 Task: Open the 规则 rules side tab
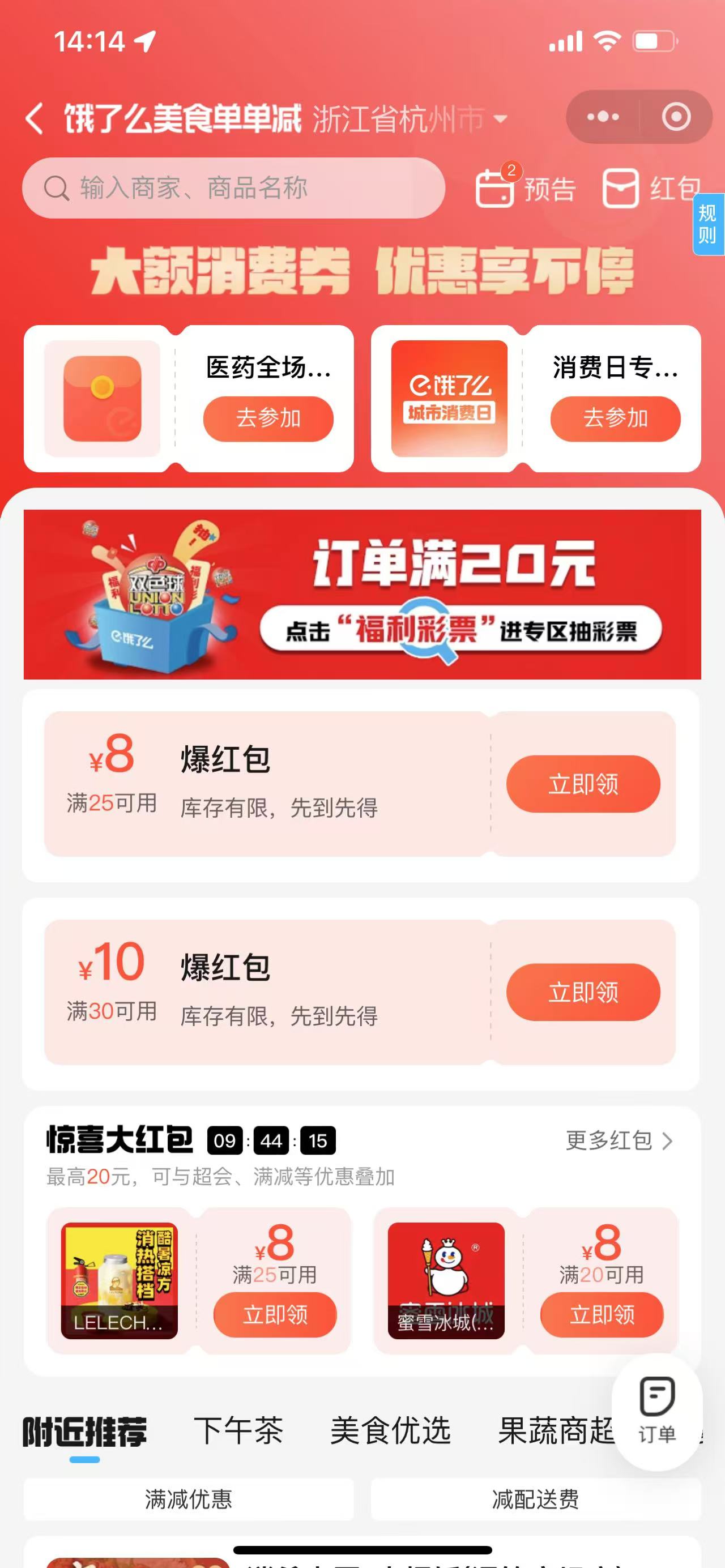(707, 224)
